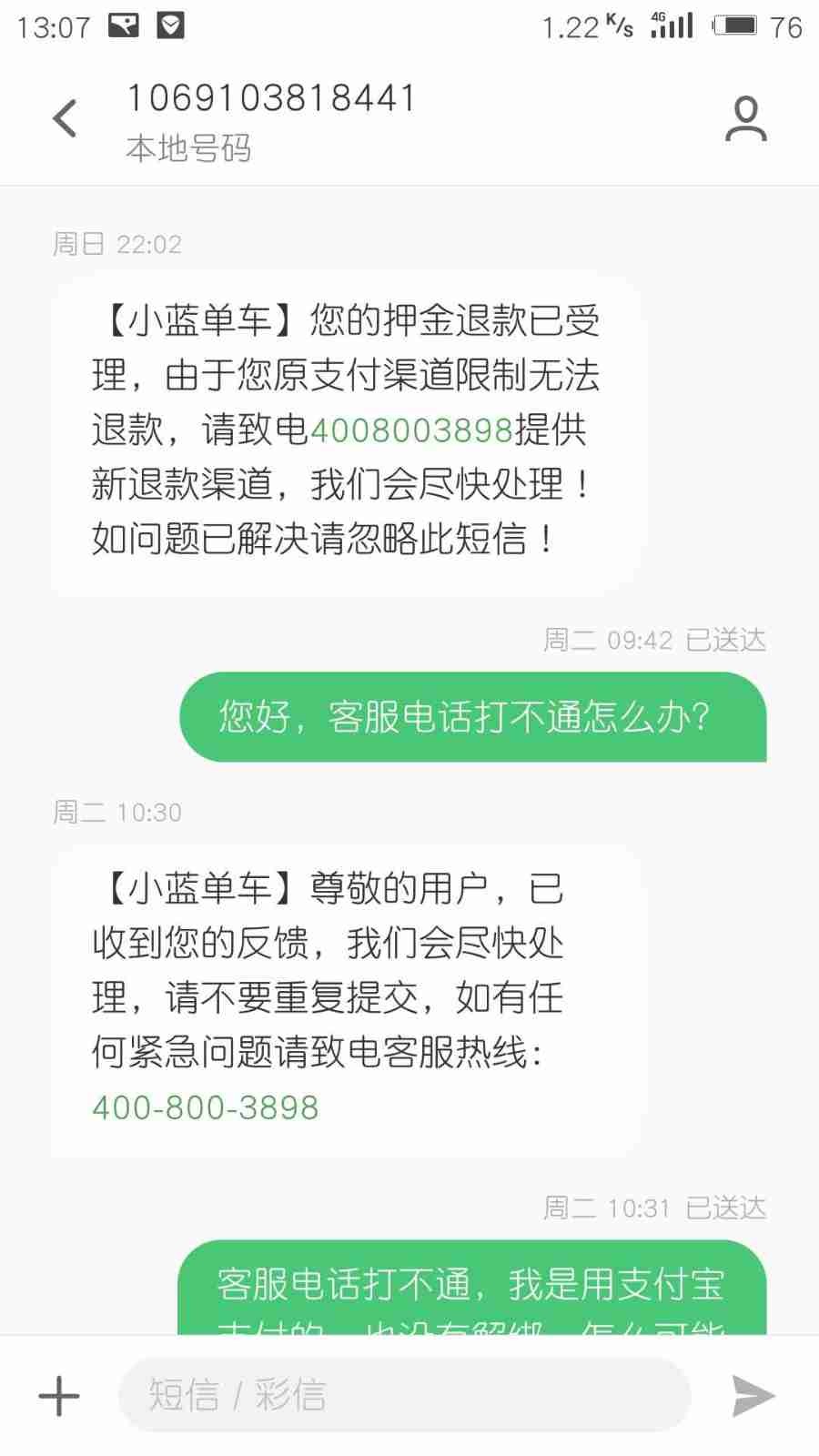The image size is (819, 1456).
Task: Dial the hotline 400-800-3898 link
Action: point(206,1107)
